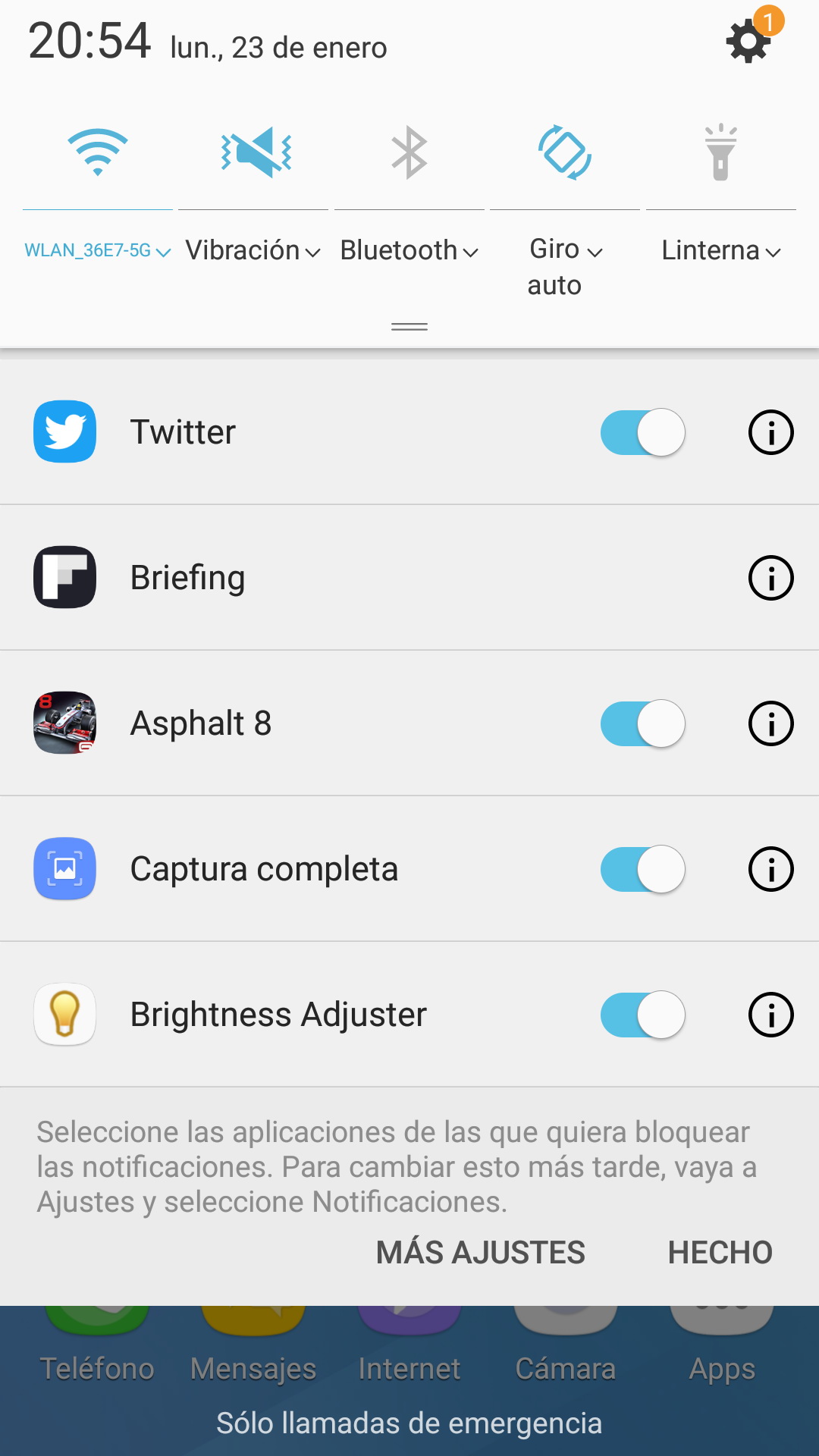Turn on the Linterna flashlight
Image resolution: width=819 pixels, height=1456 pixels.
720,152
